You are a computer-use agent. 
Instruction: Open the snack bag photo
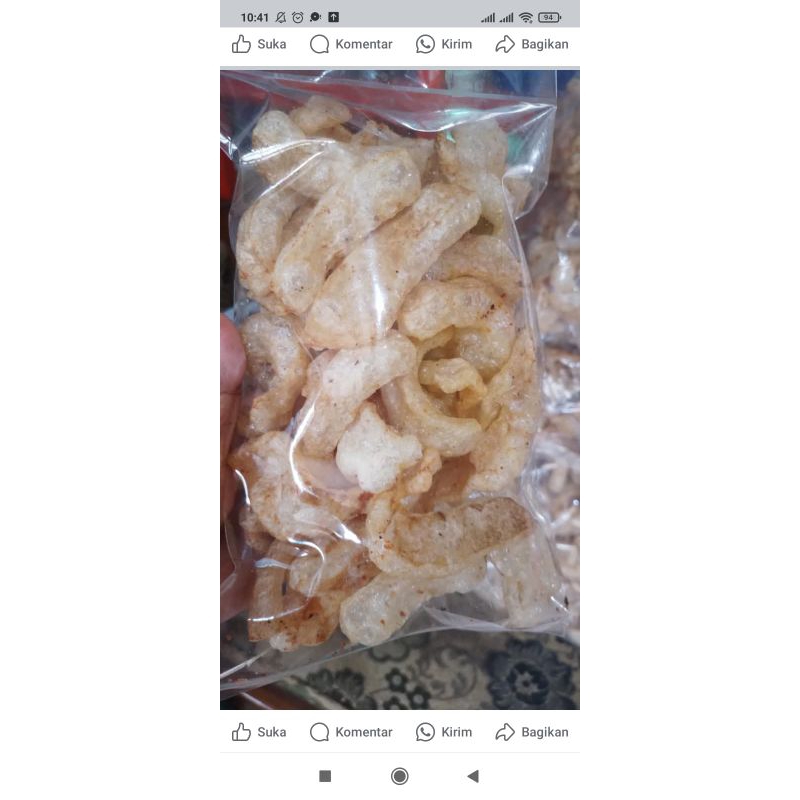(x=400, y=390)
